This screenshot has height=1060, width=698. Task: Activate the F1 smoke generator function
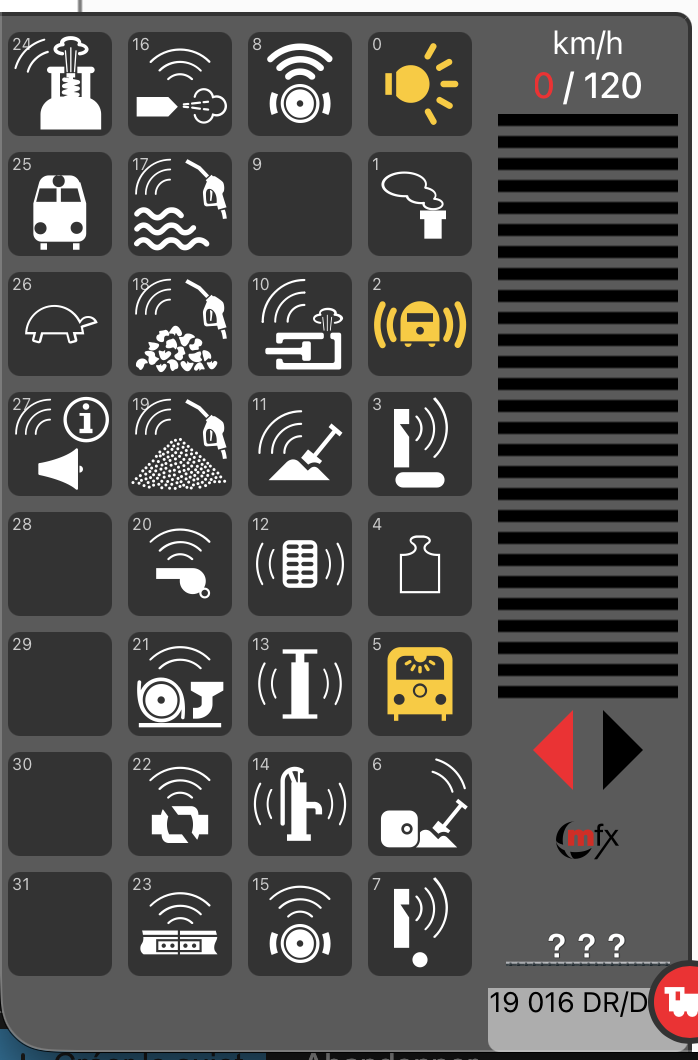coord(420,204)
